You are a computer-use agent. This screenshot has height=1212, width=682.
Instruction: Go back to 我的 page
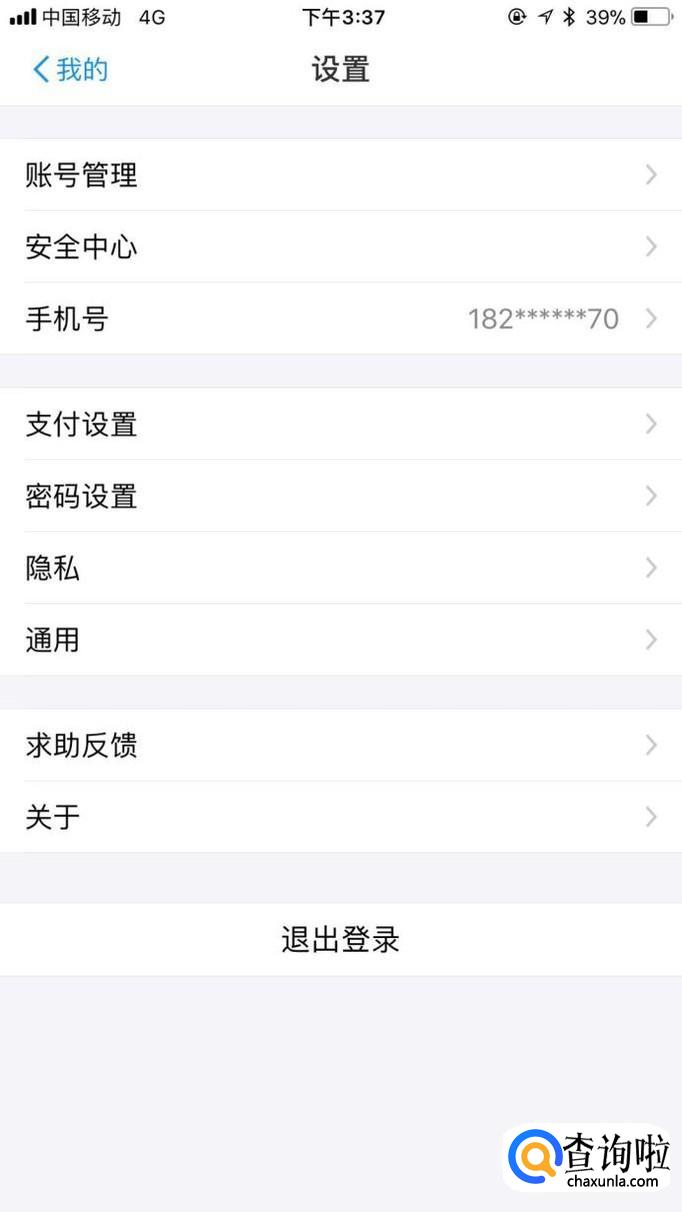(70, 70)
